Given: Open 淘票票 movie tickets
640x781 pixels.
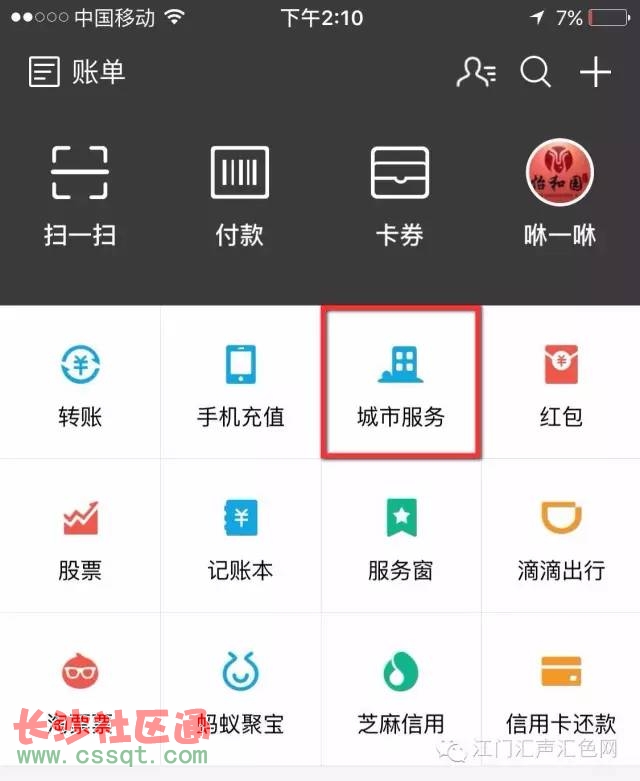Looking at the screenshot, I should (80, 690).
